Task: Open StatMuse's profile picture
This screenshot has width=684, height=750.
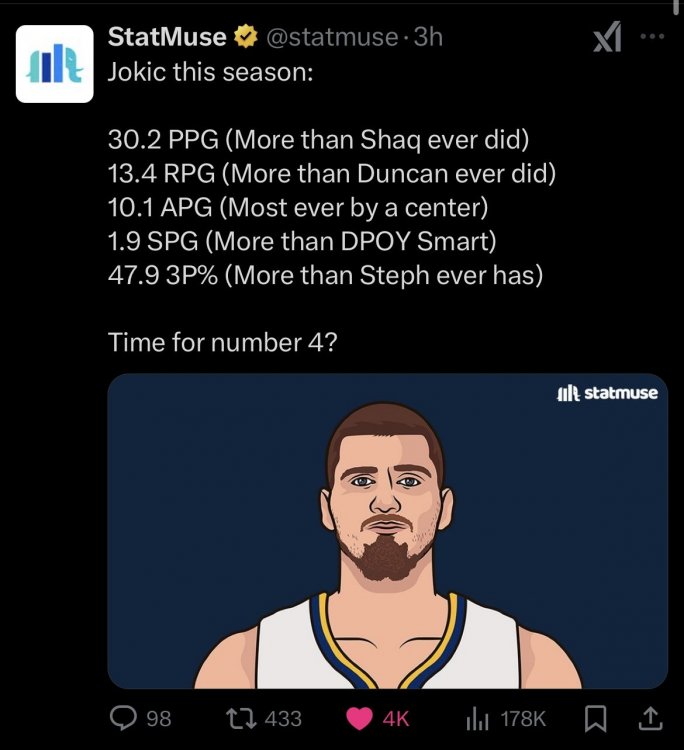Action: (x=55, y=64)
